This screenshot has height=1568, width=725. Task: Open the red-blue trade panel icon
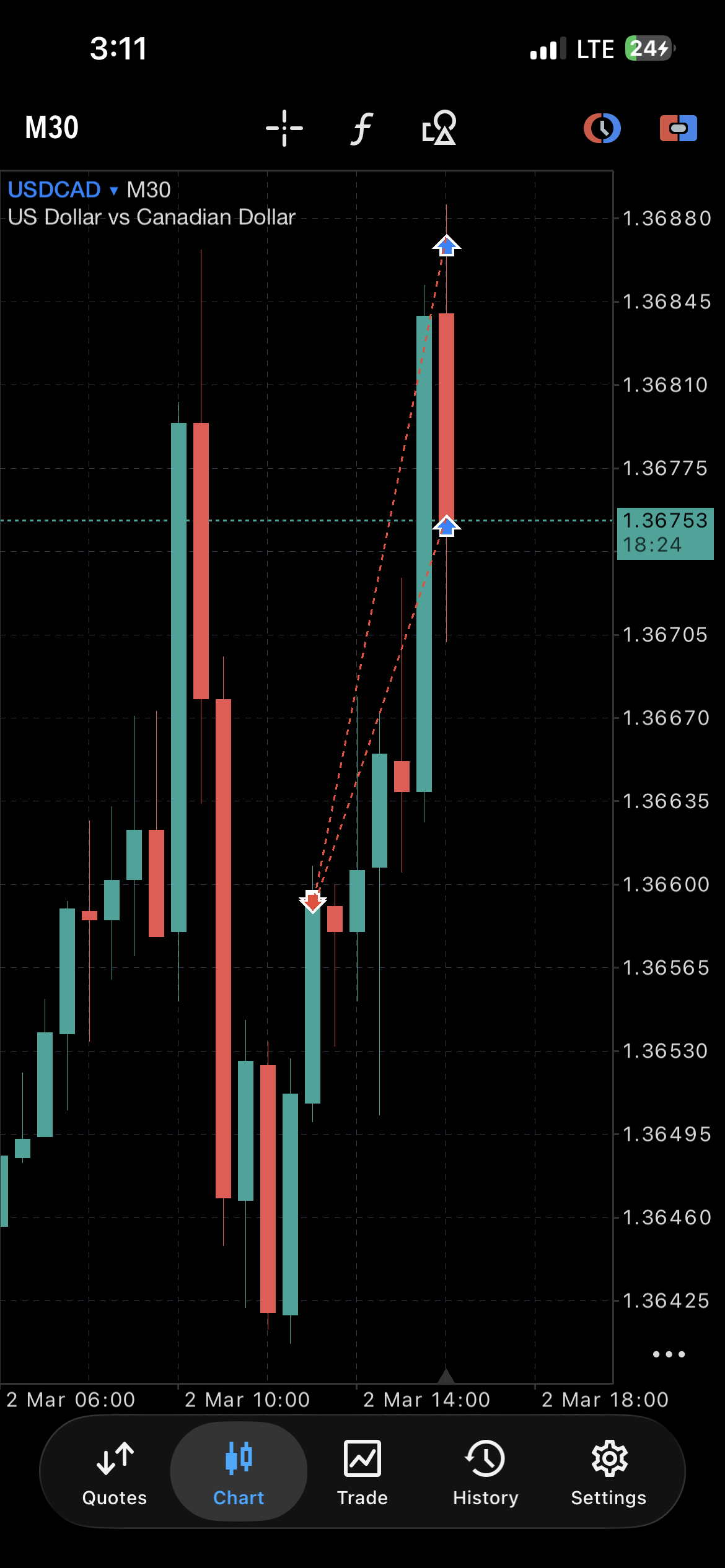(678, 128)
